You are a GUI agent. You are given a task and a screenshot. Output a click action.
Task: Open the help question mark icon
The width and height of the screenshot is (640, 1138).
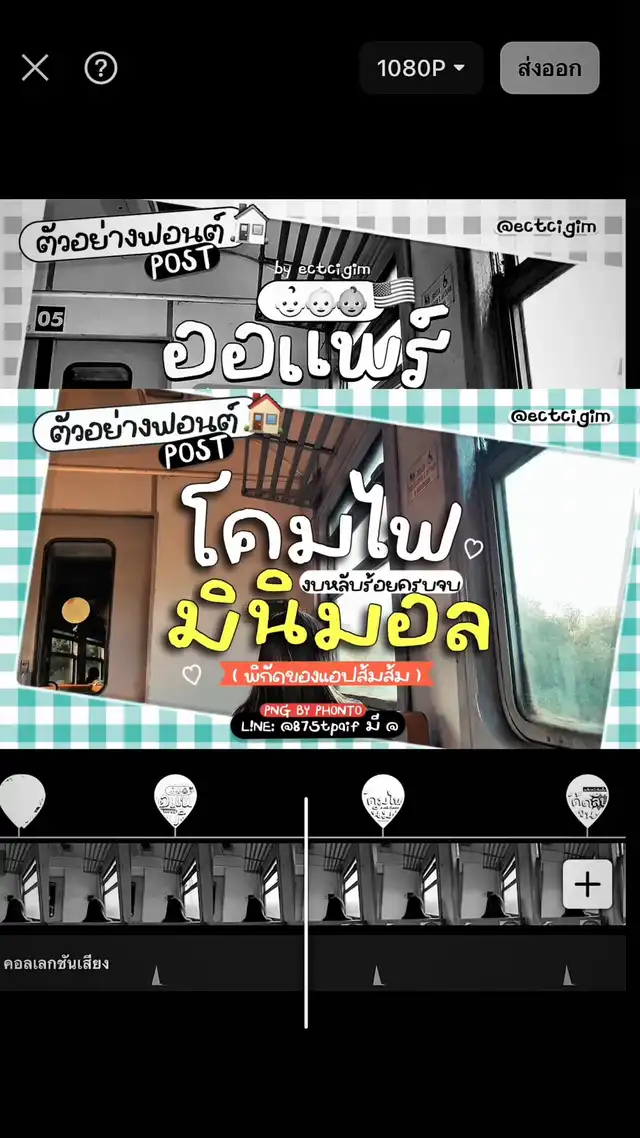[101, 68]
